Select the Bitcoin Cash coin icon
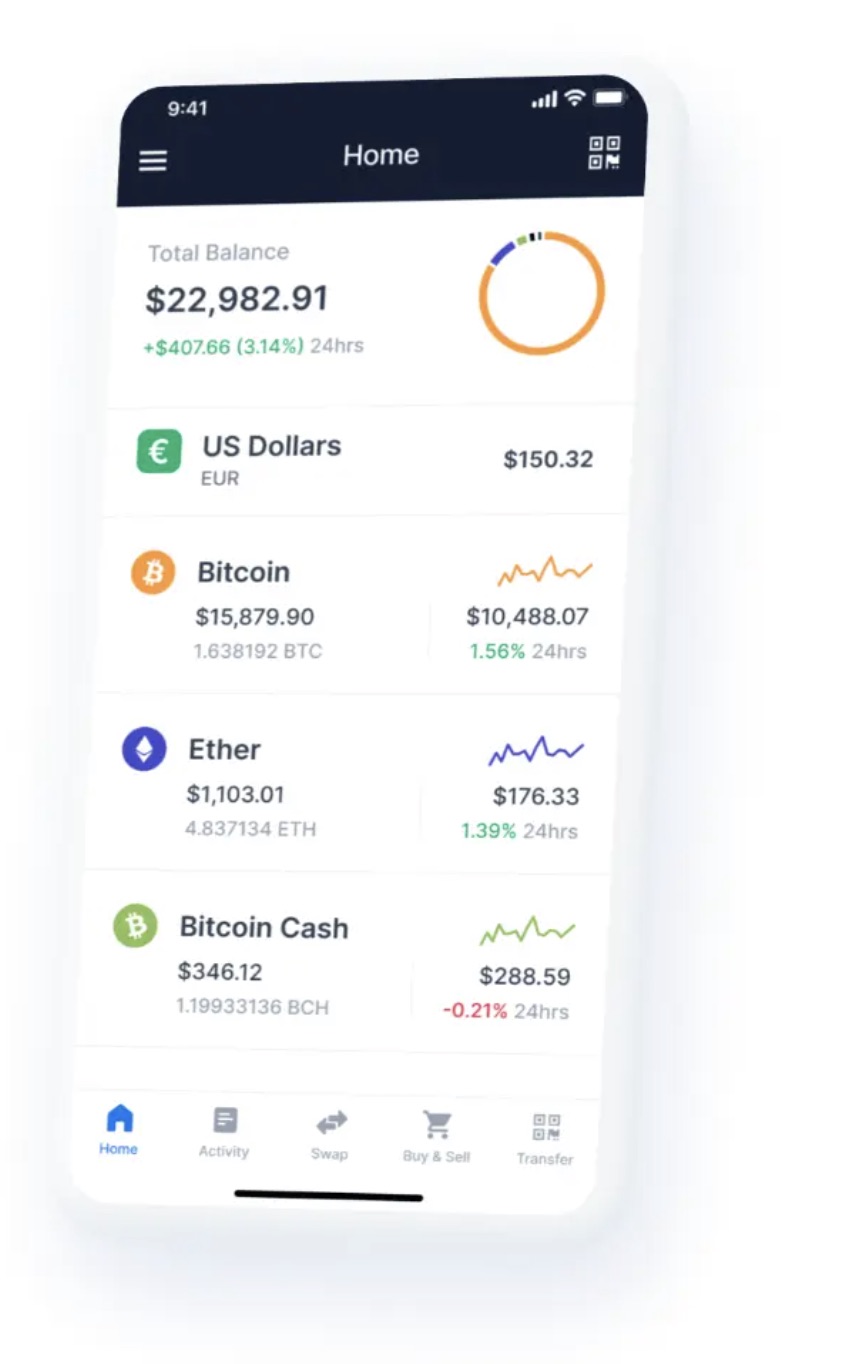Viewport: 854px width, 1364px height. 134,926
